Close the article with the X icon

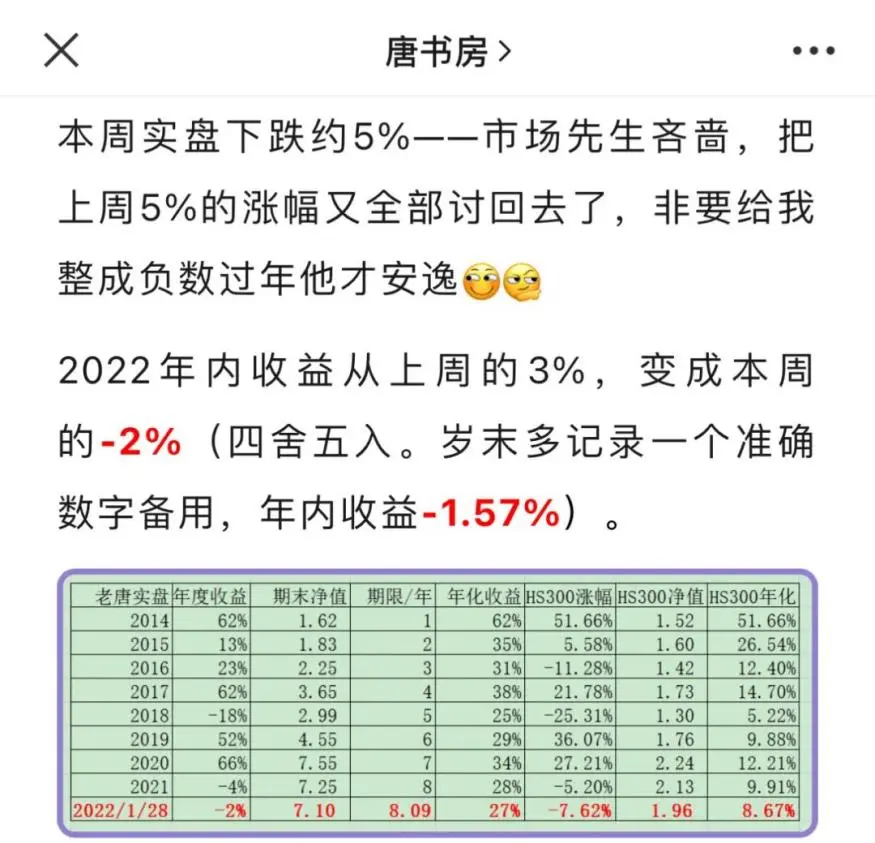61,48
